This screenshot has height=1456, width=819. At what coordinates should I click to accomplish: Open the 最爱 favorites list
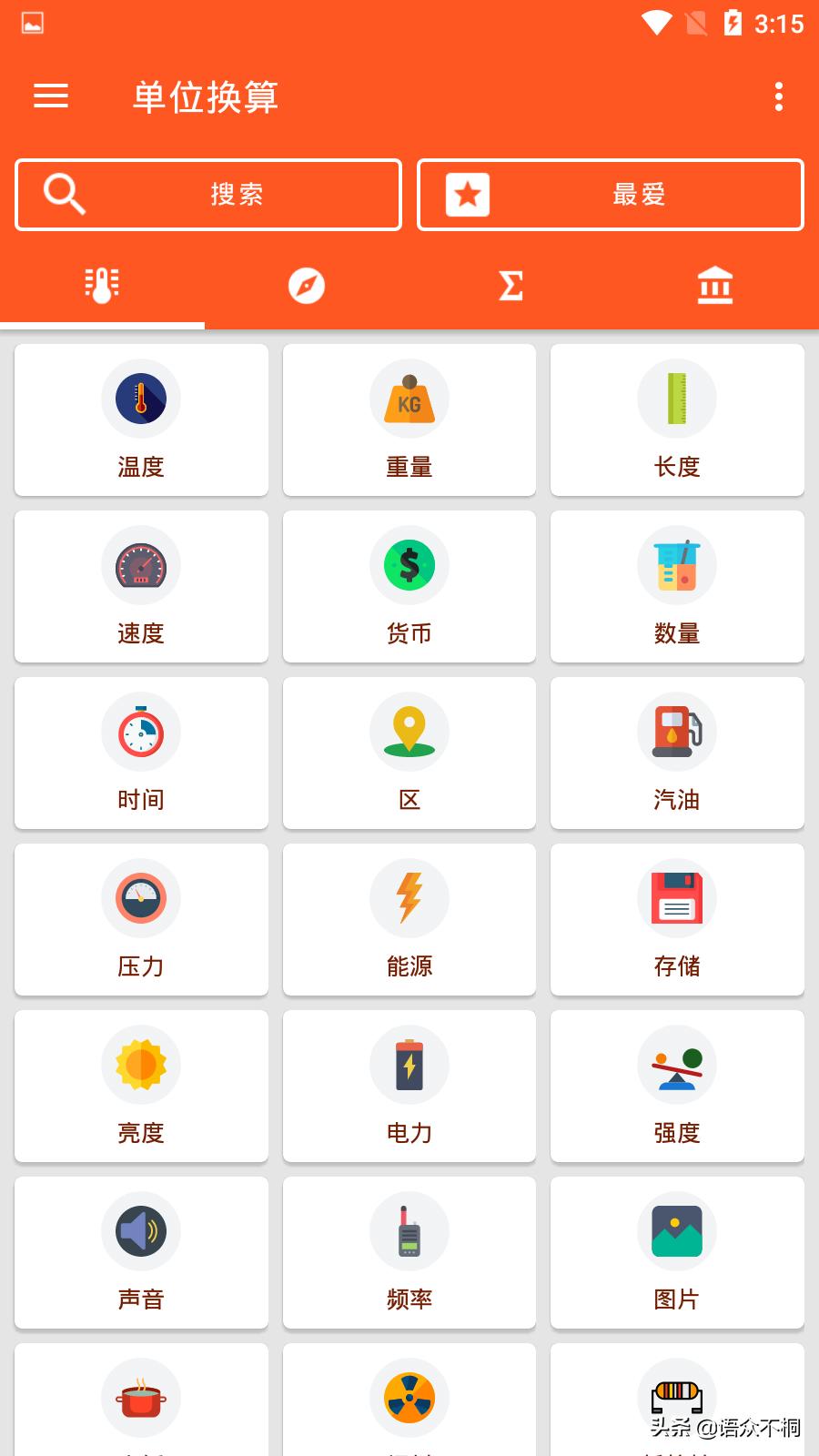coord(610,194)
